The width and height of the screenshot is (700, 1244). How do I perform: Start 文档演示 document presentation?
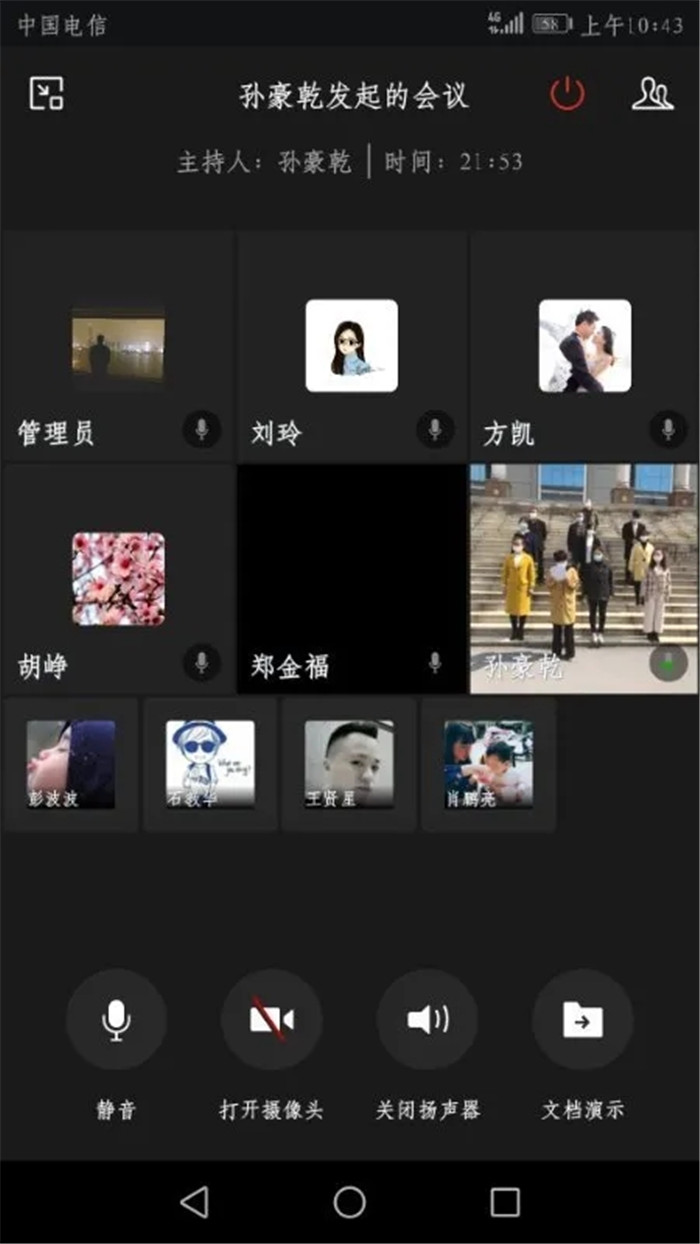[582, 1020]
